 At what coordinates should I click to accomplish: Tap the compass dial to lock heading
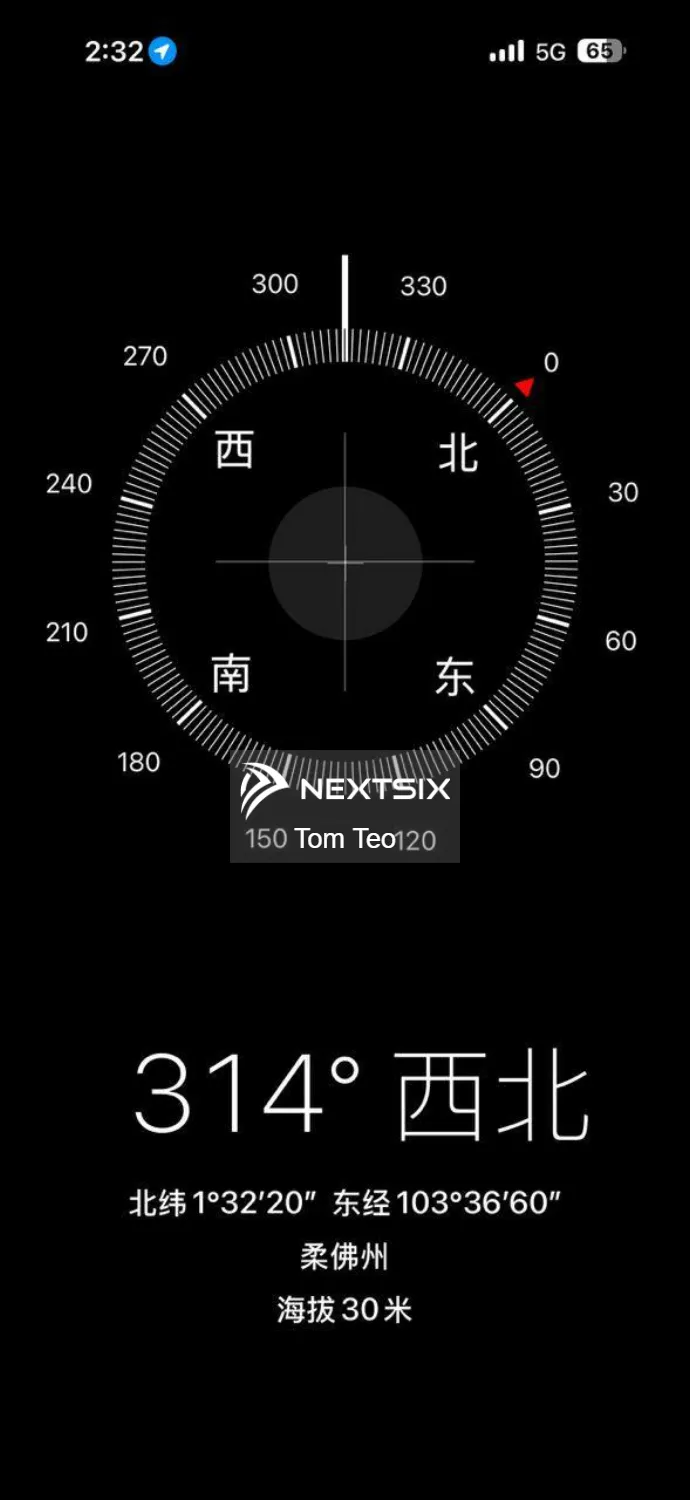345,562
